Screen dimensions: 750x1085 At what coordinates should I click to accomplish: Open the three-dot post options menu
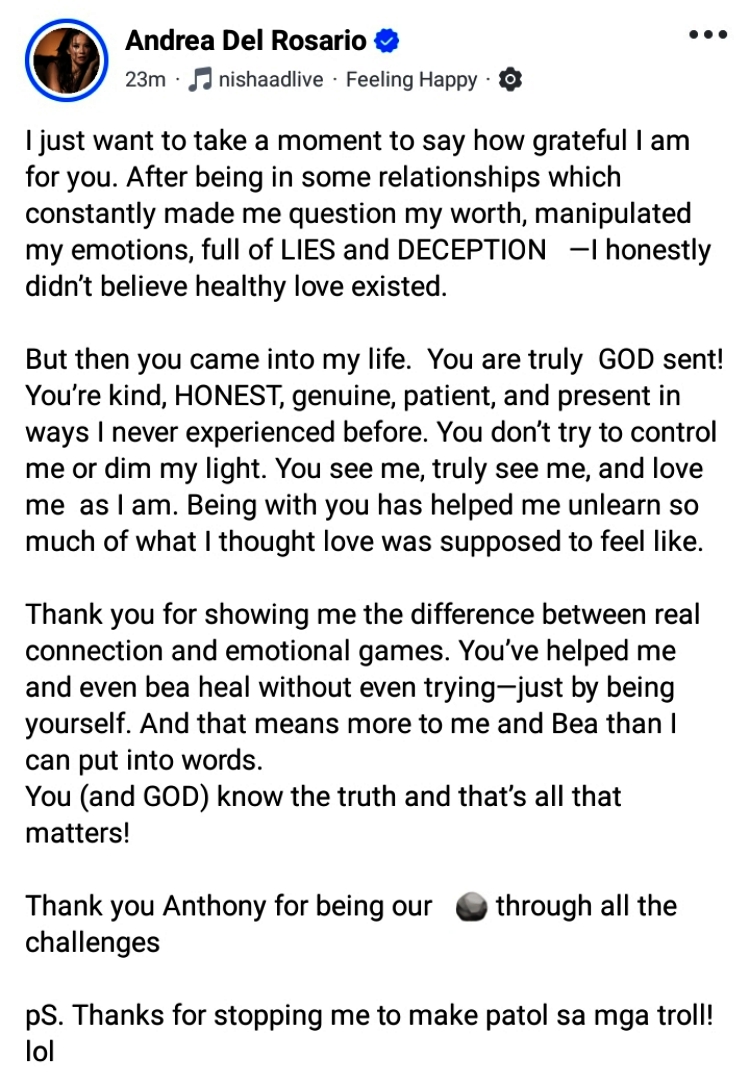707,33
